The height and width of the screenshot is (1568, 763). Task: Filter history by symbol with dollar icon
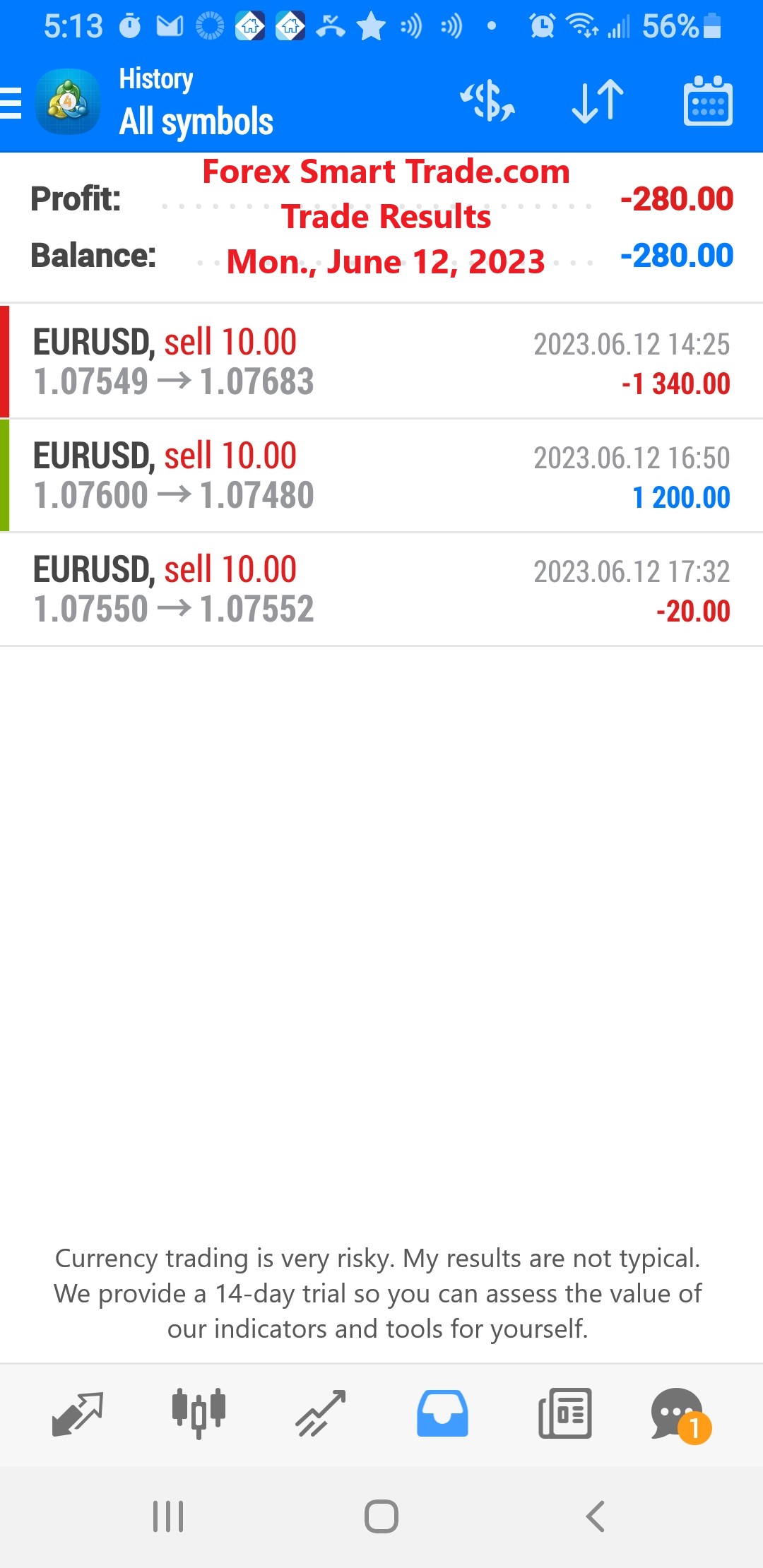click(x=487, y=102)
